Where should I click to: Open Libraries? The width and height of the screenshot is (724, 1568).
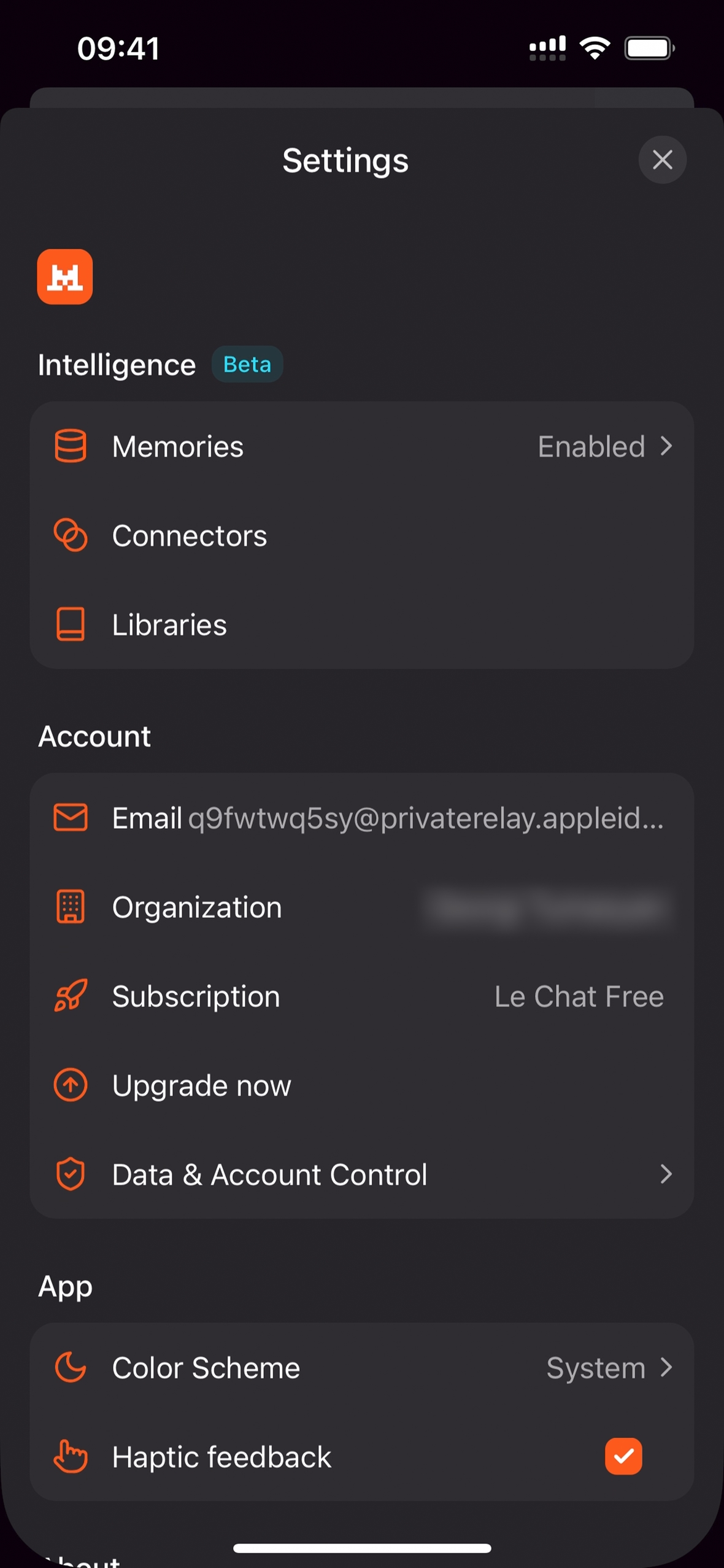point(362,624)
